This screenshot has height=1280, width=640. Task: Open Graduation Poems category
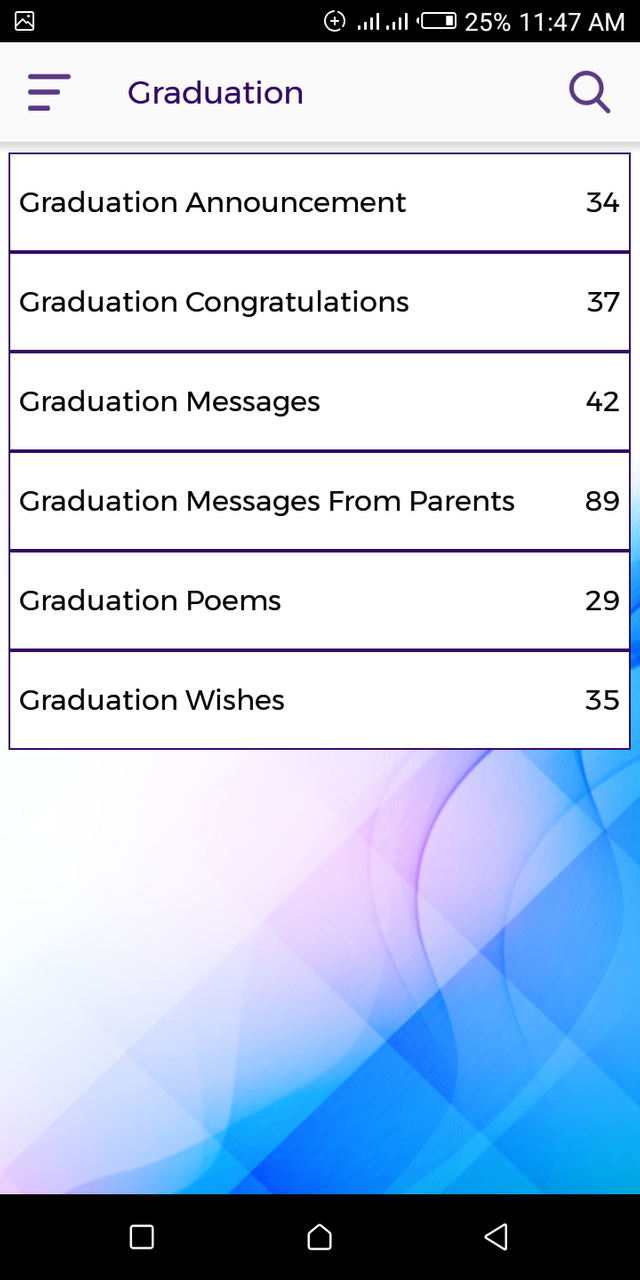320,600
